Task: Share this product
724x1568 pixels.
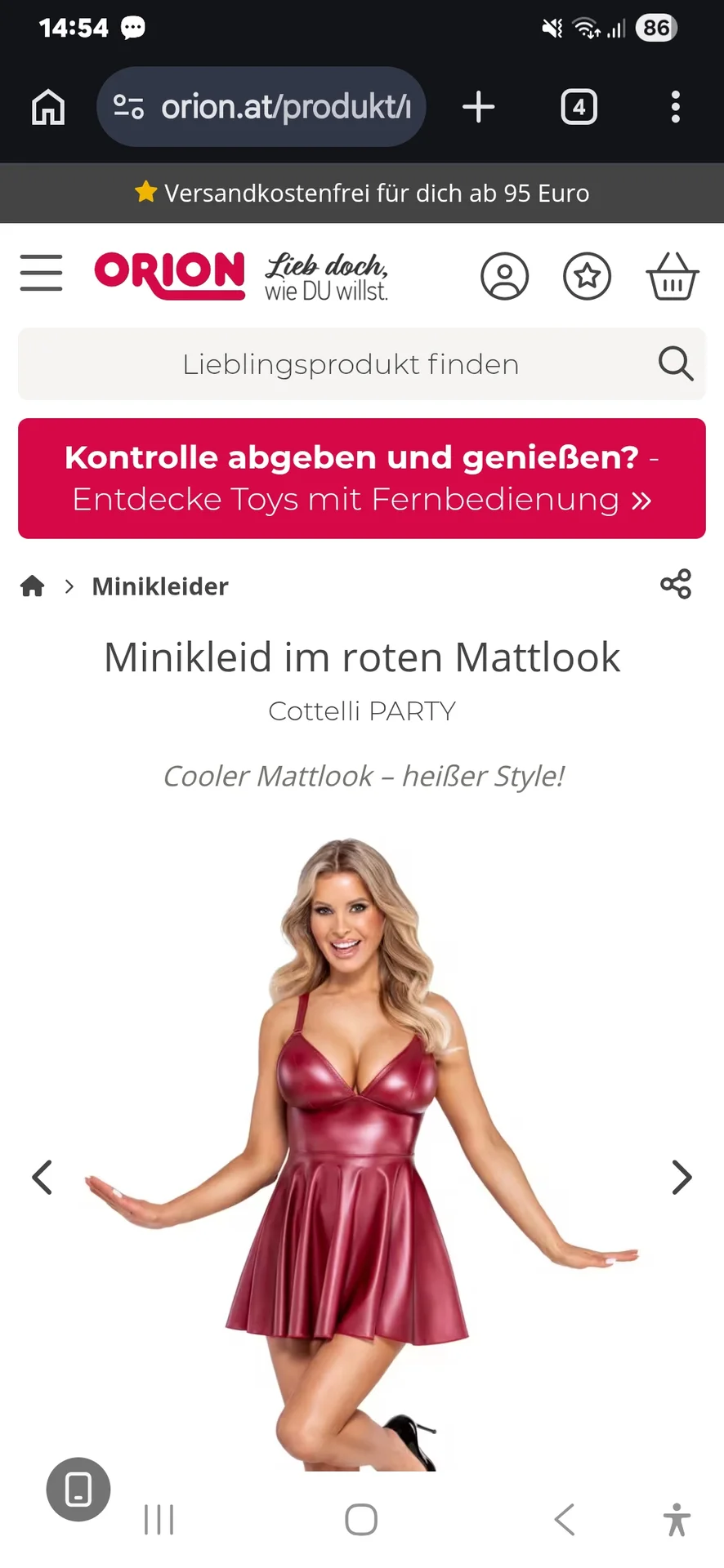Action: click(676, 585)
